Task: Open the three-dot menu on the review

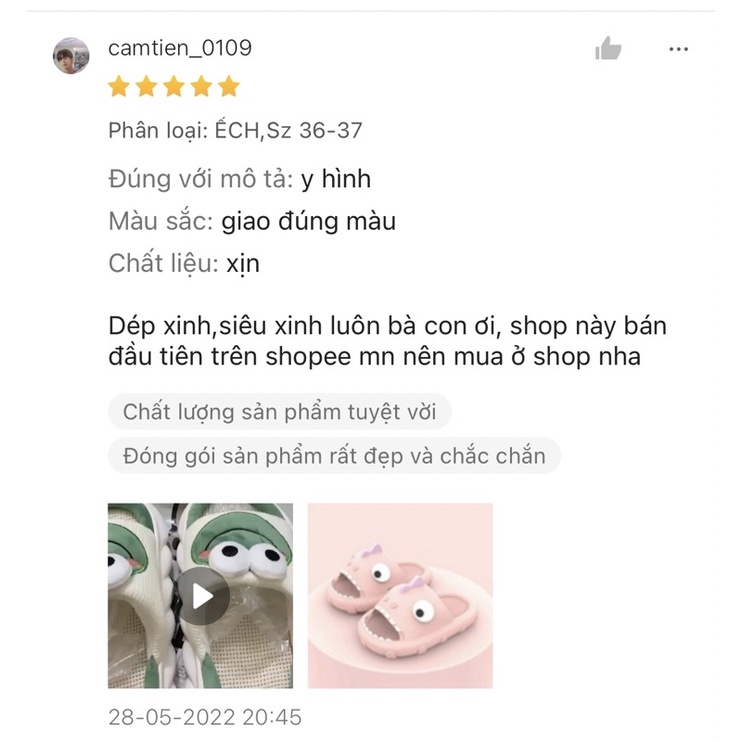Action: [679, 48]
